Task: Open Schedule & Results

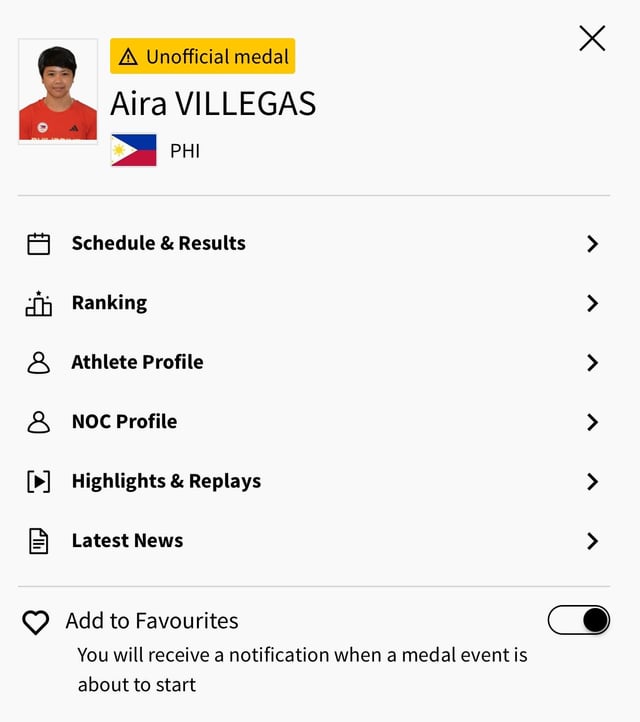Action: (x=158, y=243)
